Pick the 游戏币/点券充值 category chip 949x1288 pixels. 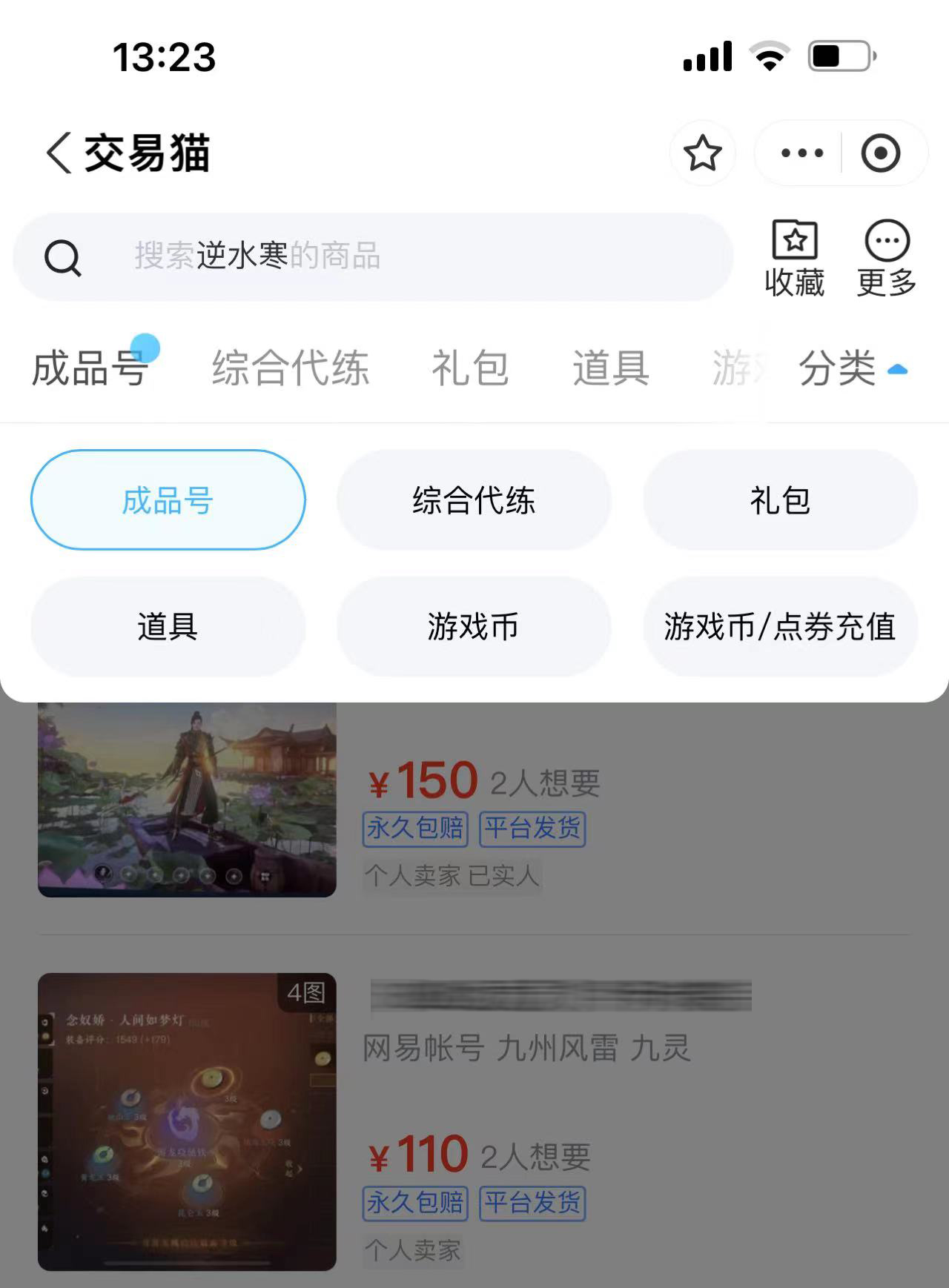[780, 627]
